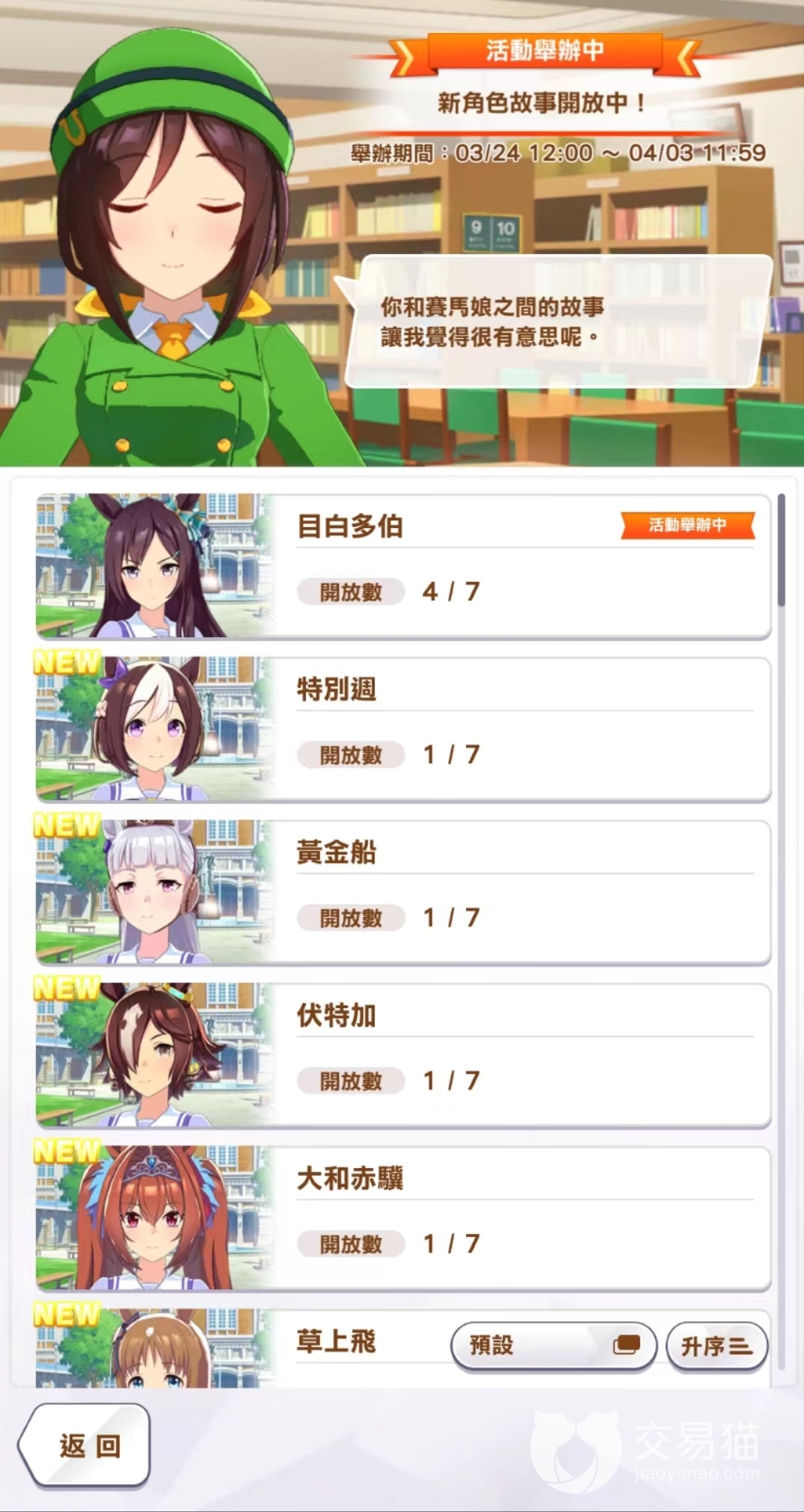Go back with the 返回 button
The height and width of the screenshot is (1512, 804).
[86, 1445]
